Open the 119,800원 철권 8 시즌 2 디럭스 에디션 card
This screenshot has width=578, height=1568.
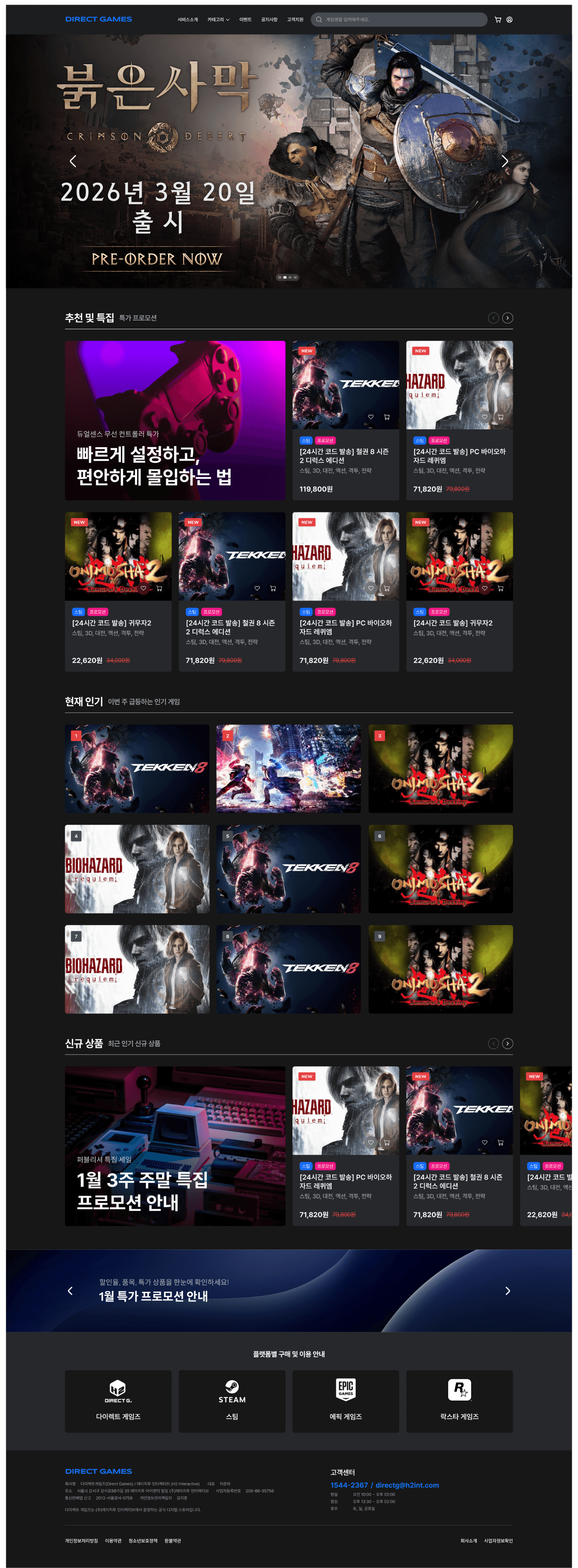tap(345, 420)
